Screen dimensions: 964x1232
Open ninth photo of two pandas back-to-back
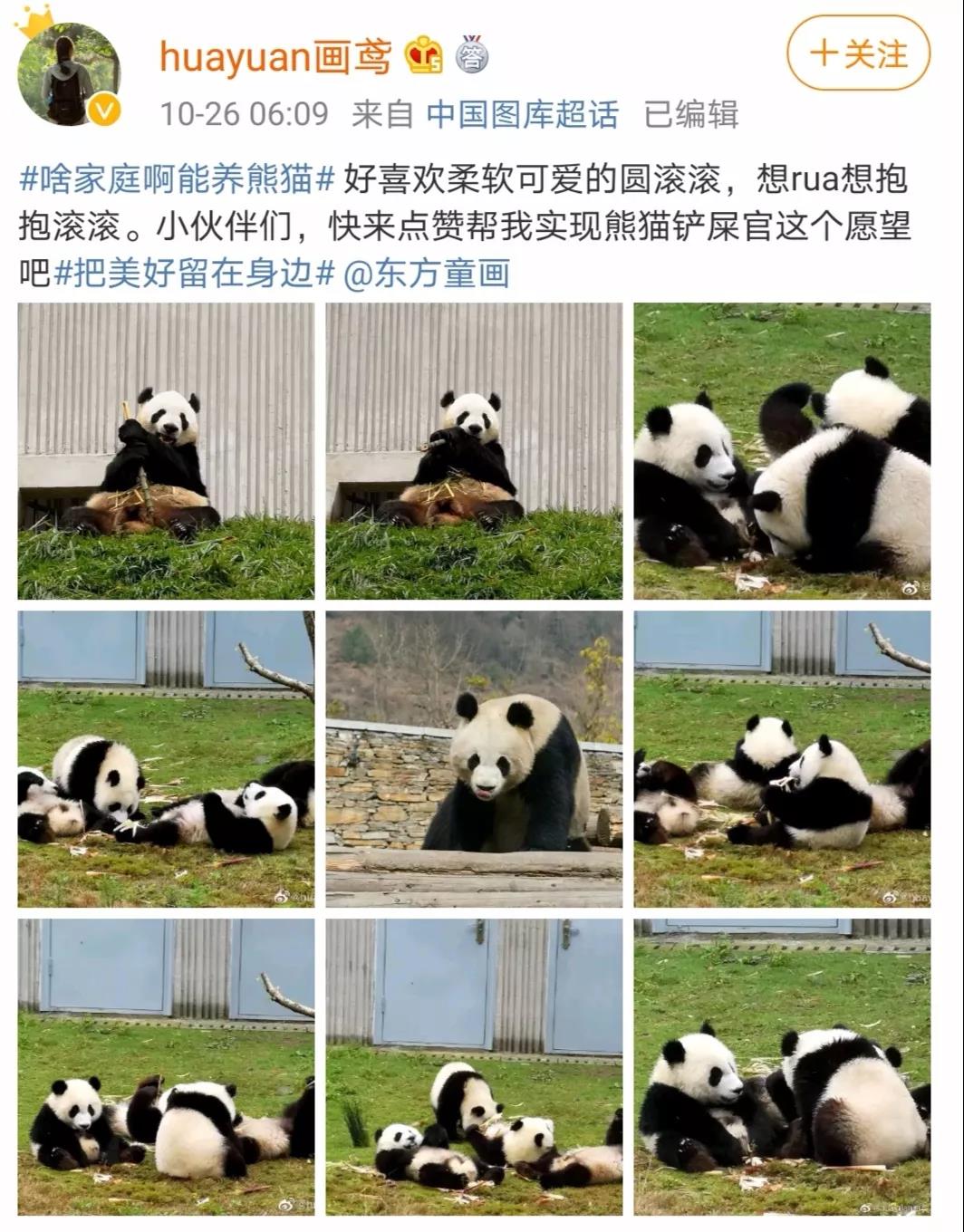[782, 1067]
